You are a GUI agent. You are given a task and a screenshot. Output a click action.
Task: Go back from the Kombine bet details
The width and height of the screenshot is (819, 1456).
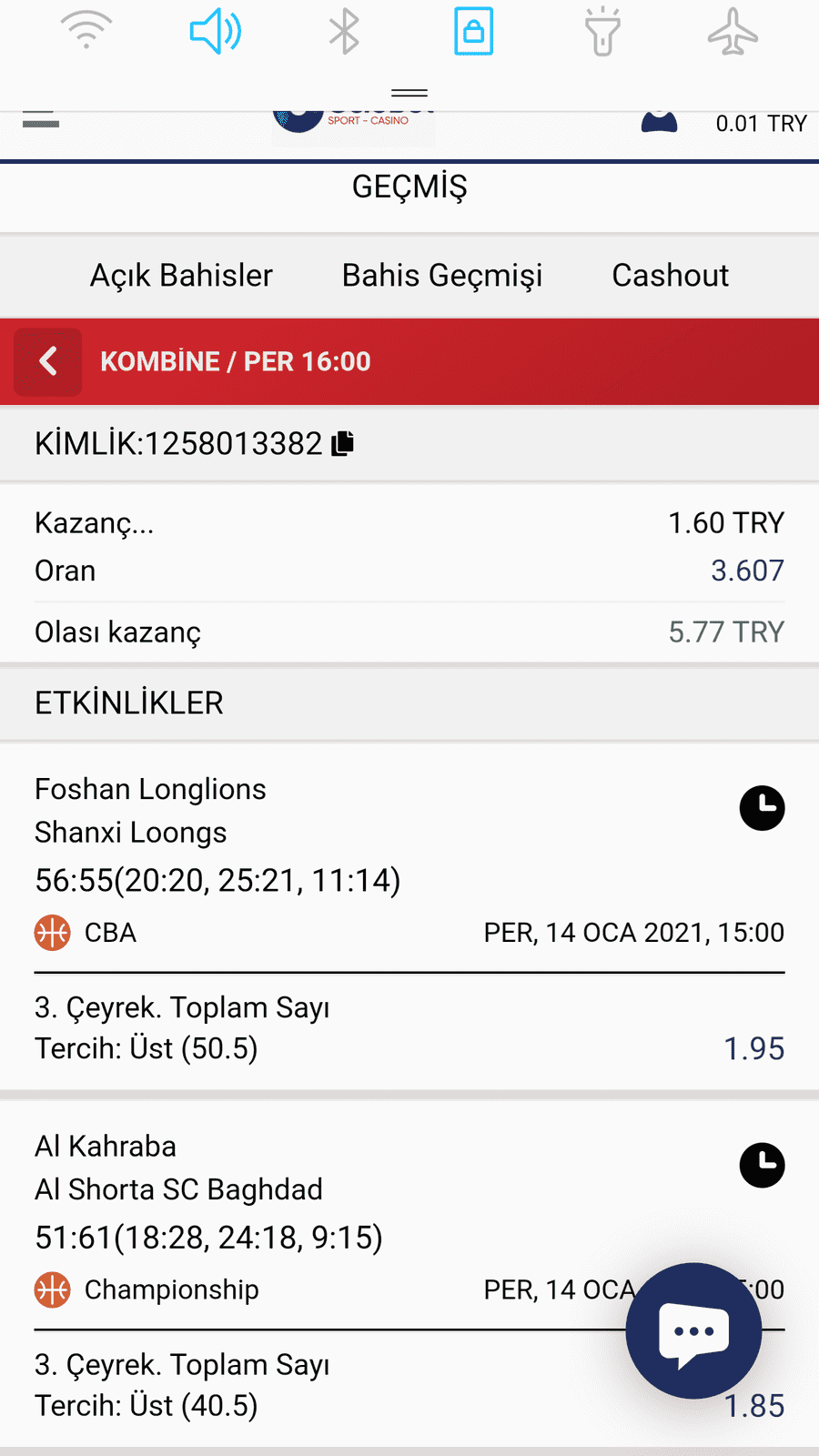48,361
